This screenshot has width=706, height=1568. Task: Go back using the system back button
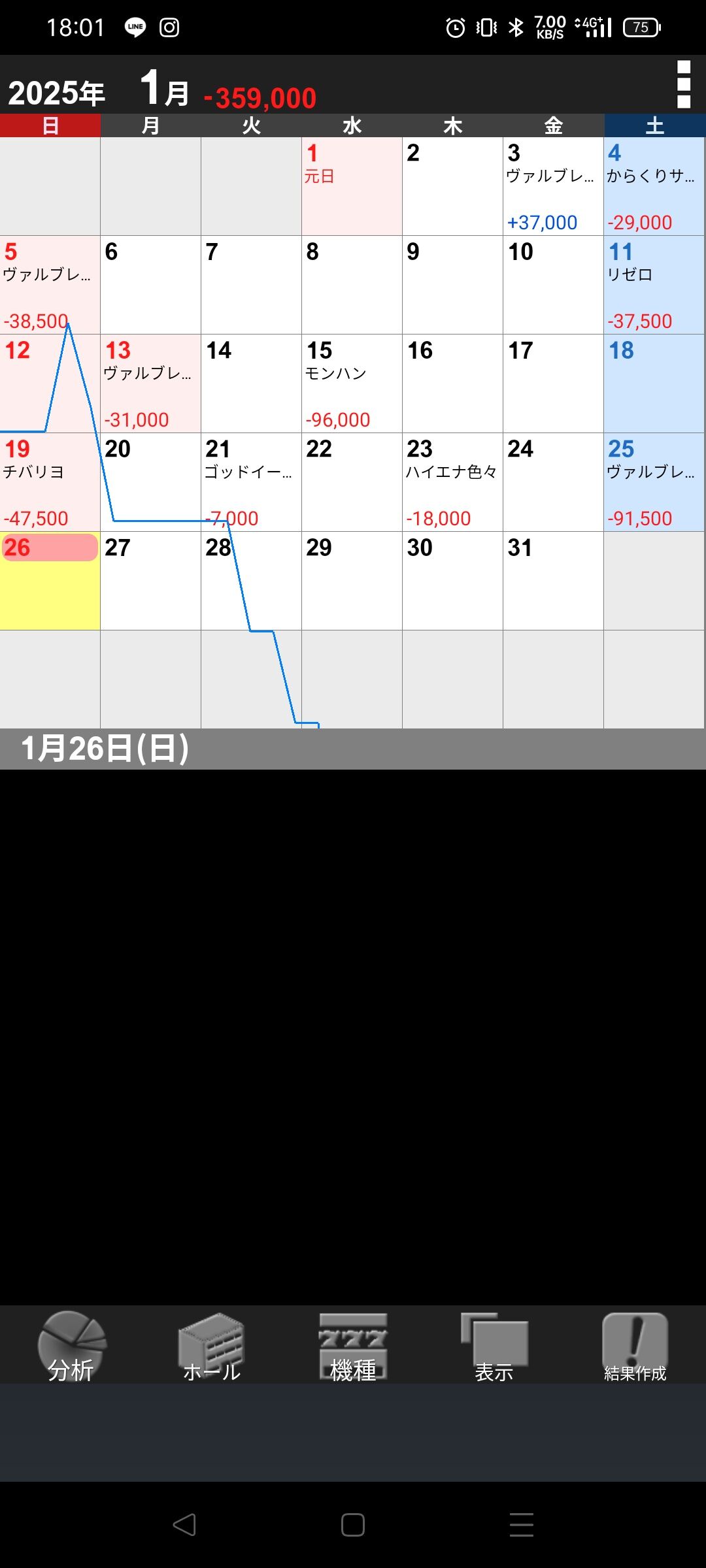coord(184,1525)
